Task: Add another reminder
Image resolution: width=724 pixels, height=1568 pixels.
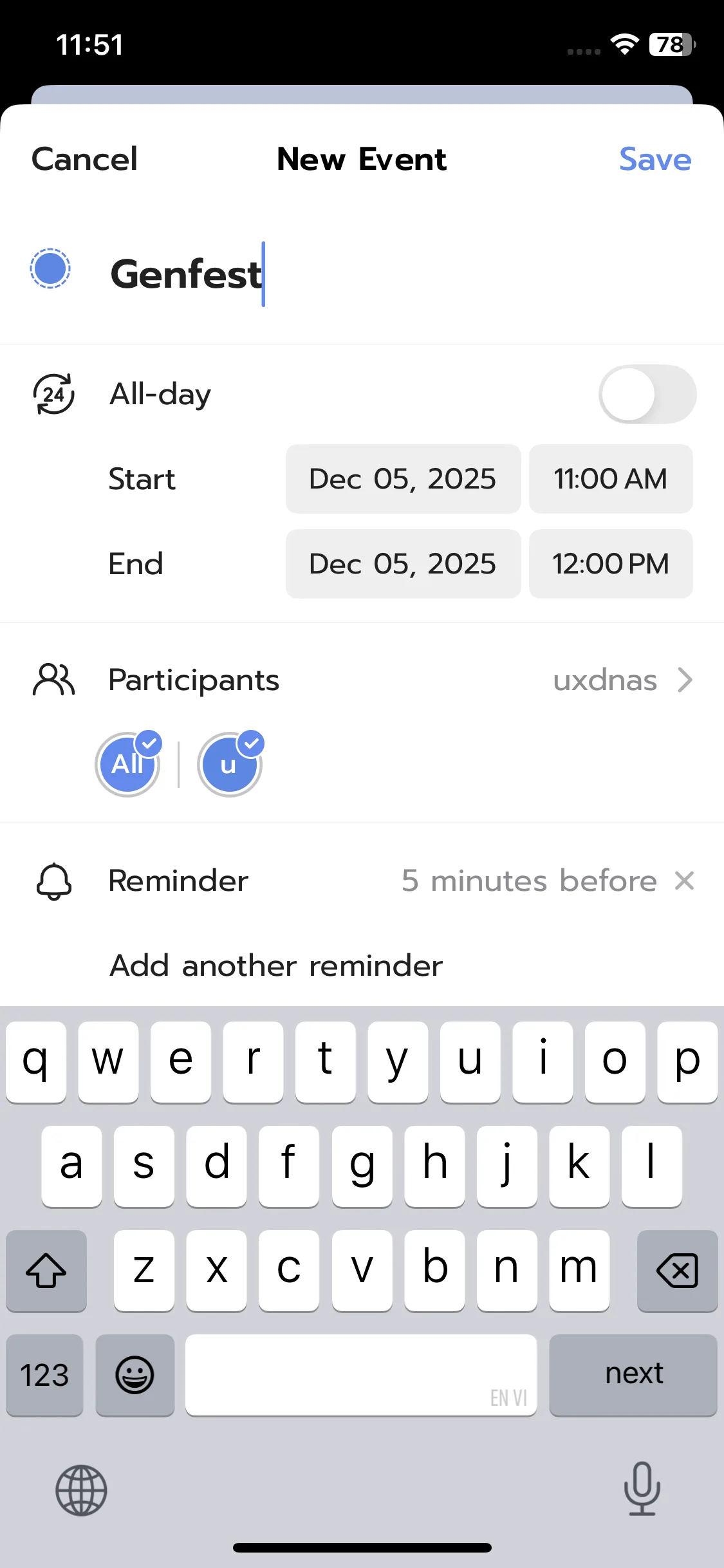Action: pyautogui.click(x=276, y=966)
